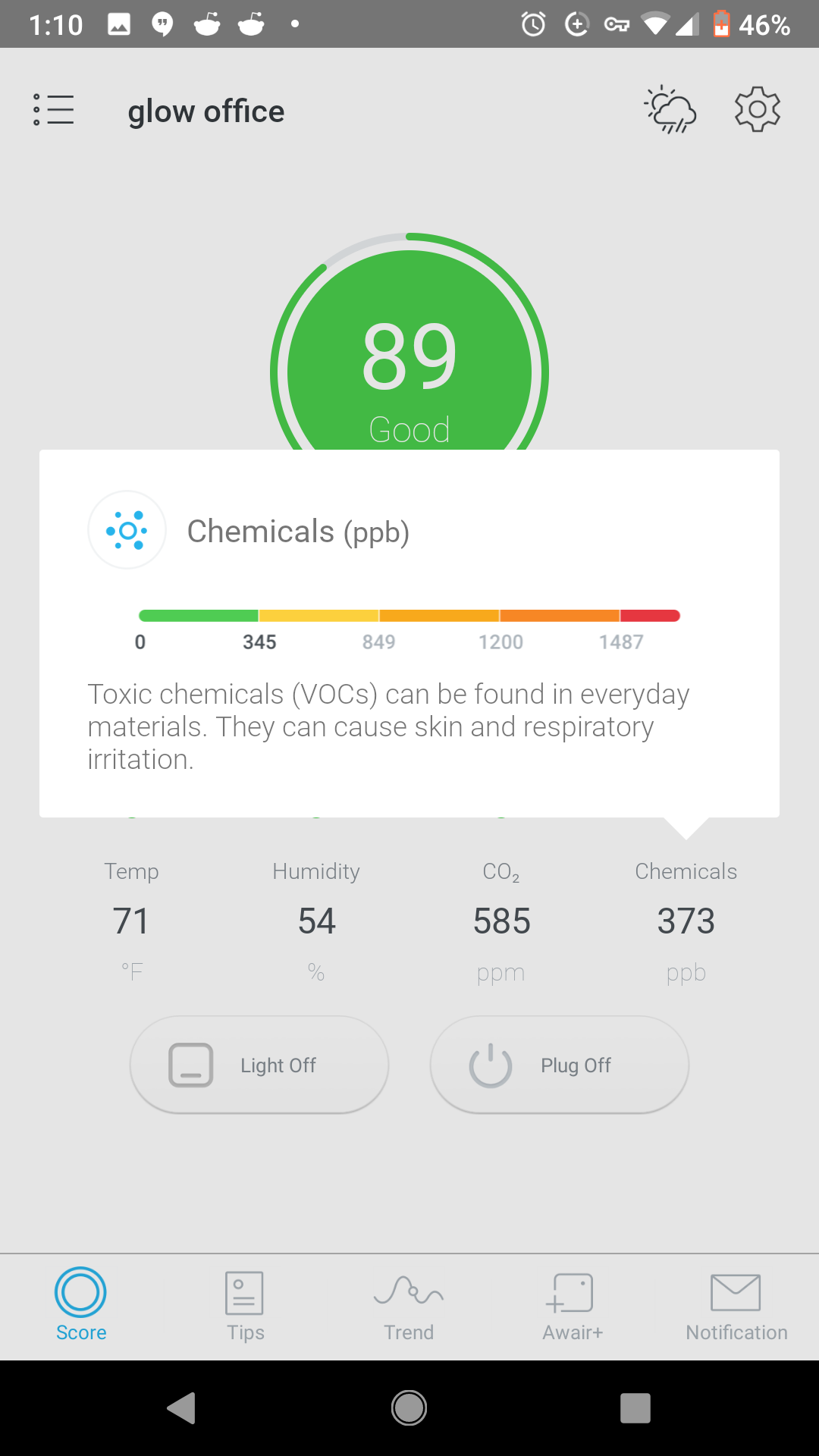819x1456 pixels.
Task: Switch to the Score tab
Action: (81, 1306)
